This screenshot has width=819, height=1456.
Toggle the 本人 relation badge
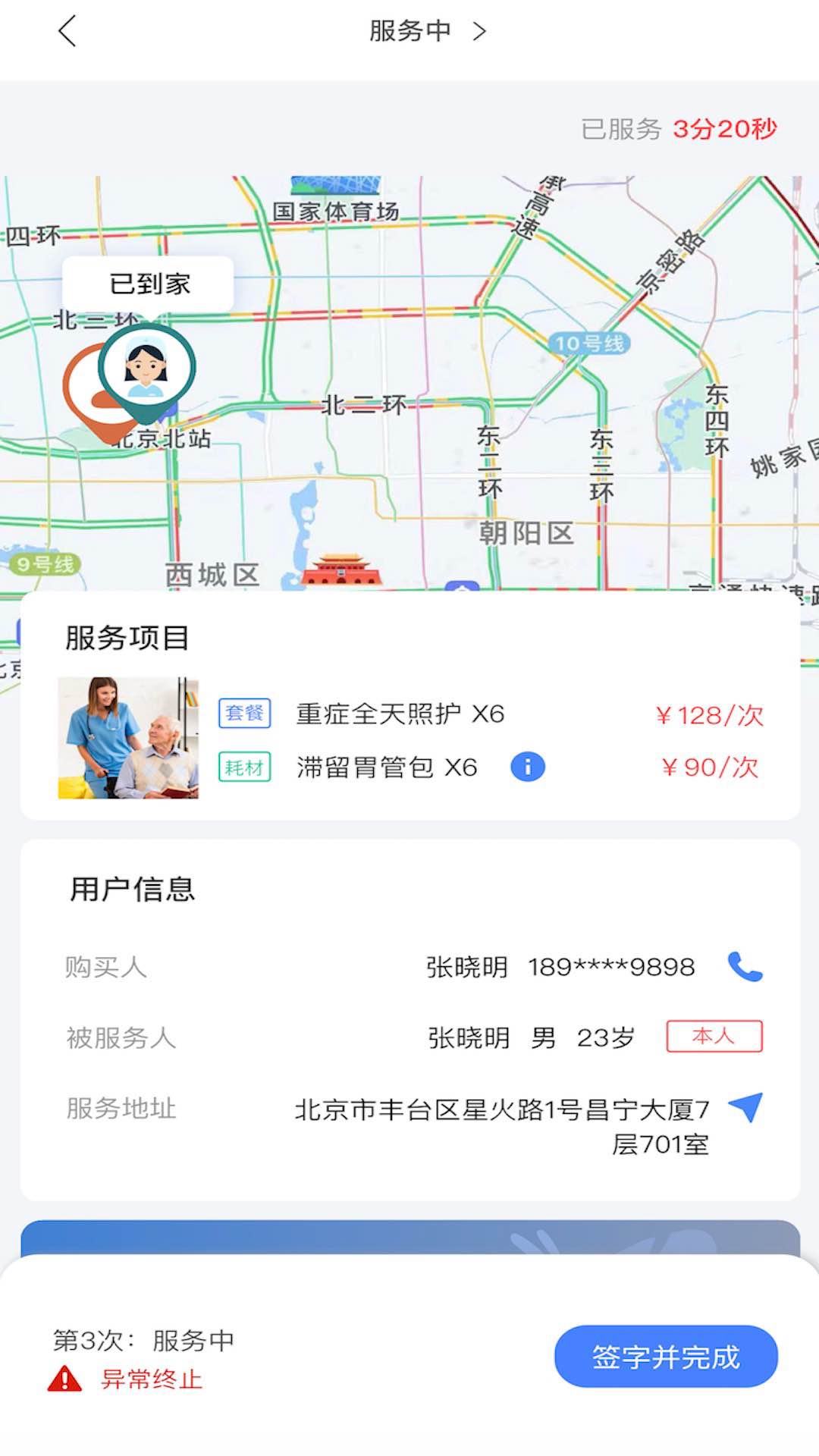pos(714,1037)
